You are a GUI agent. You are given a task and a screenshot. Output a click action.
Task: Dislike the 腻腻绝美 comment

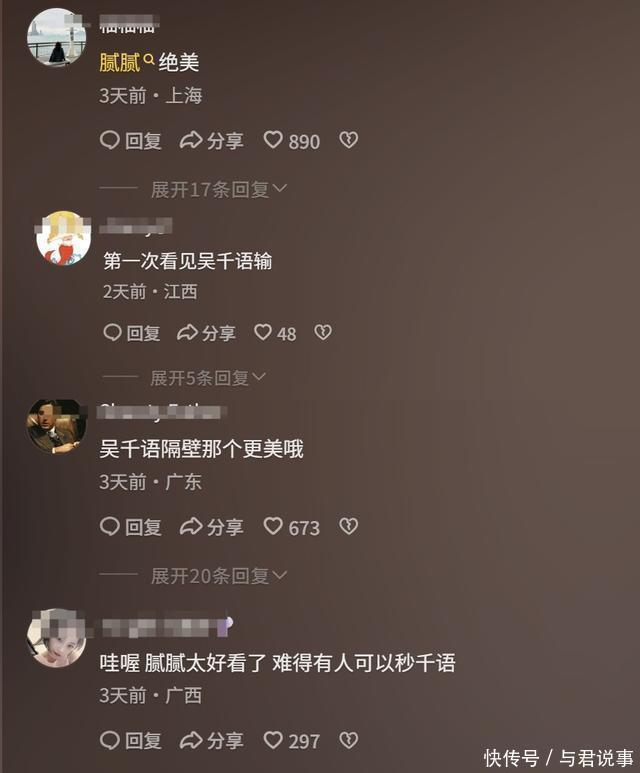[x=348, y=141]
